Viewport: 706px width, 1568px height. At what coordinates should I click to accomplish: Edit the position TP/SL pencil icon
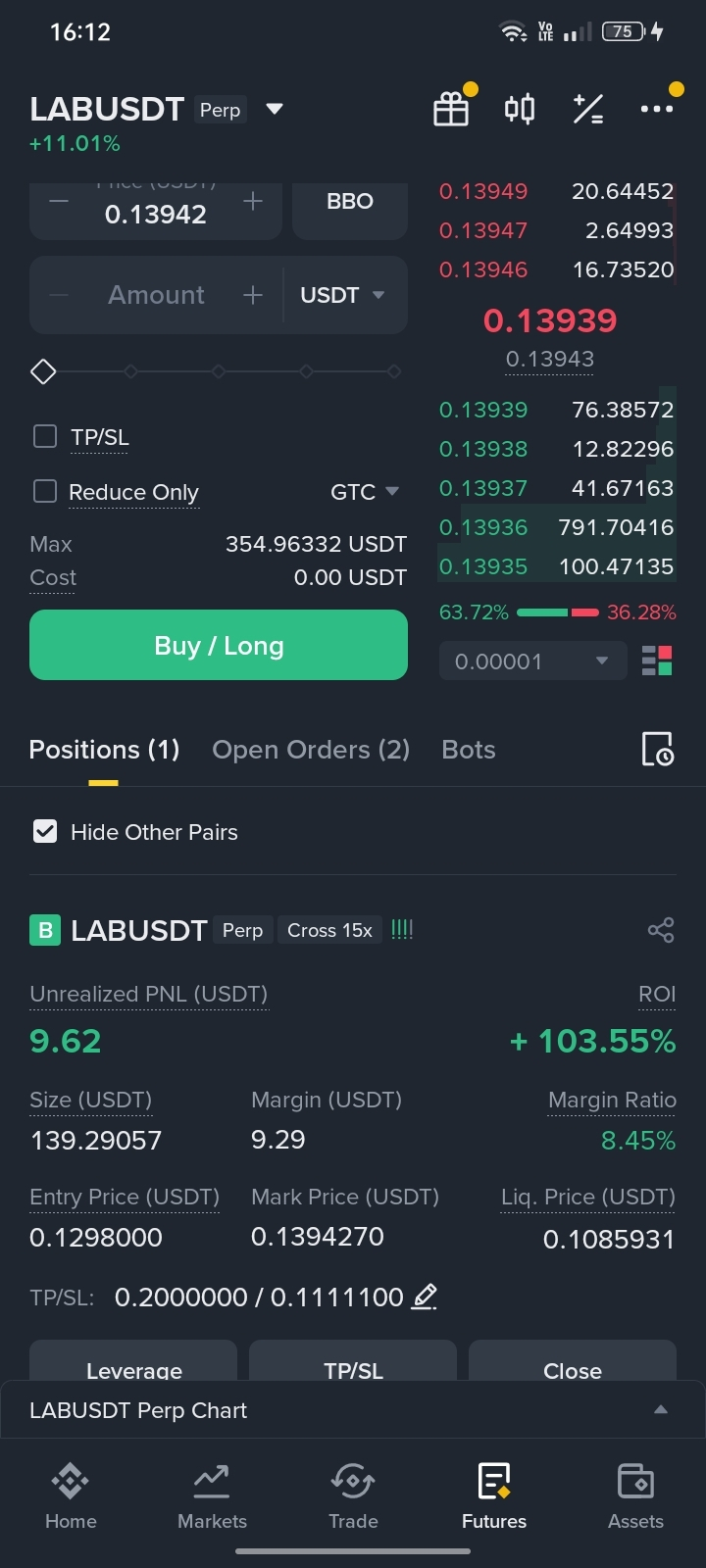point(424,1297)
